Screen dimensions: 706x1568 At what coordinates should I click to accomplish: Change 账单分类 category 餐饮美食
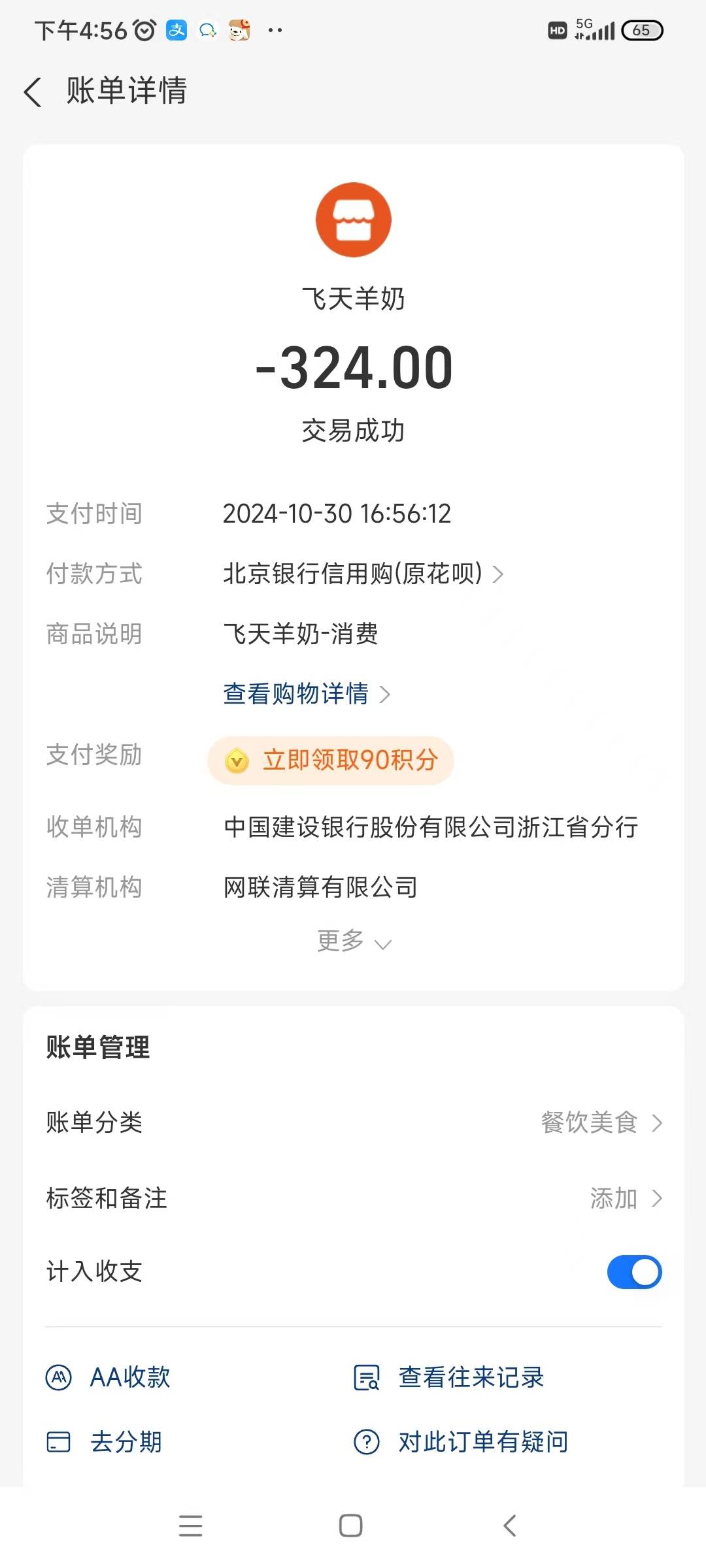601,1122
